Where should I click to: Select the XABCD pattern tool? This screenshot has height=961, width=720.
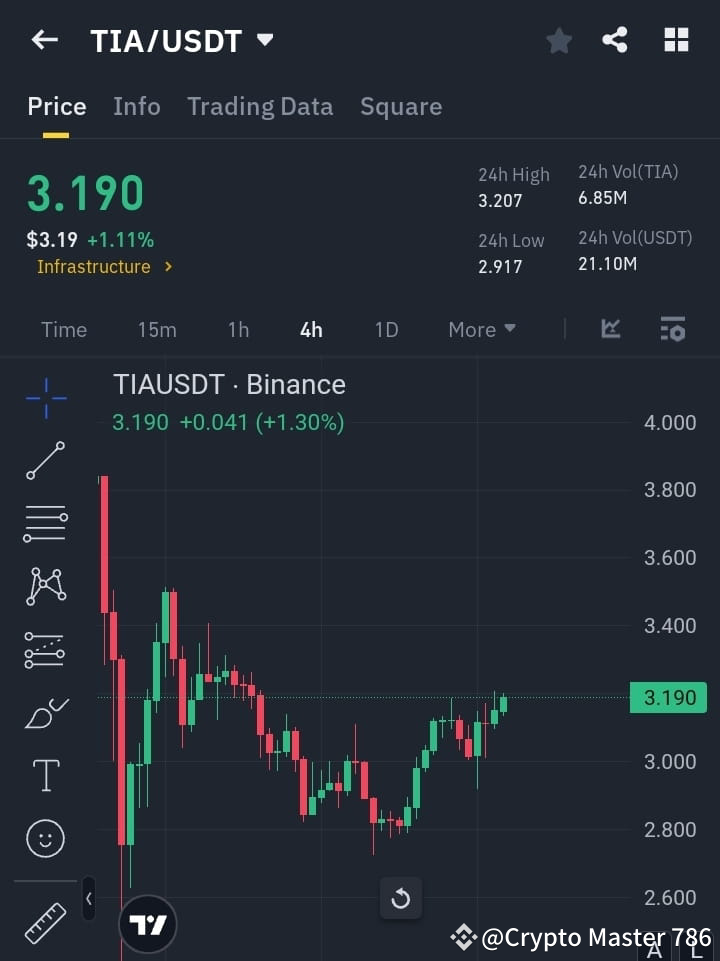(45, 587)
